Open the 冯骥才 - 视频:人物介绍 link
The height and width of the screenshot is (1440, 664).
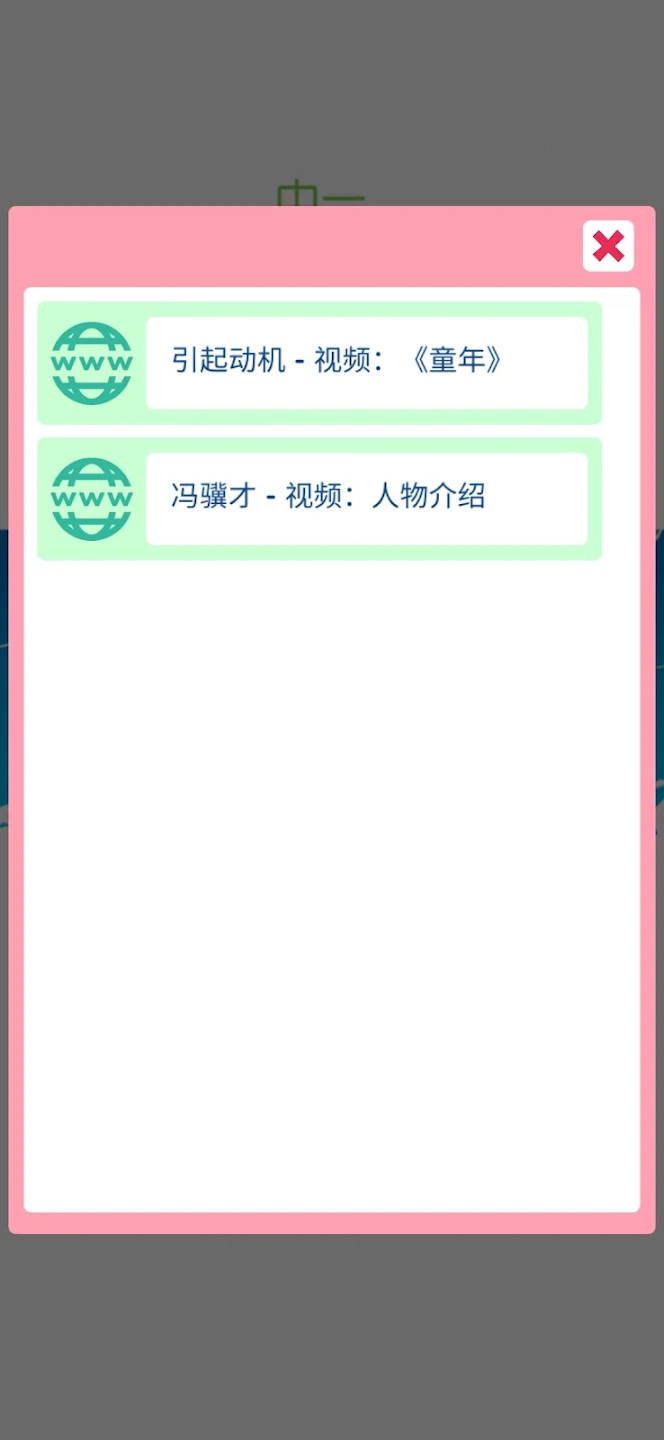click(319, 499)
